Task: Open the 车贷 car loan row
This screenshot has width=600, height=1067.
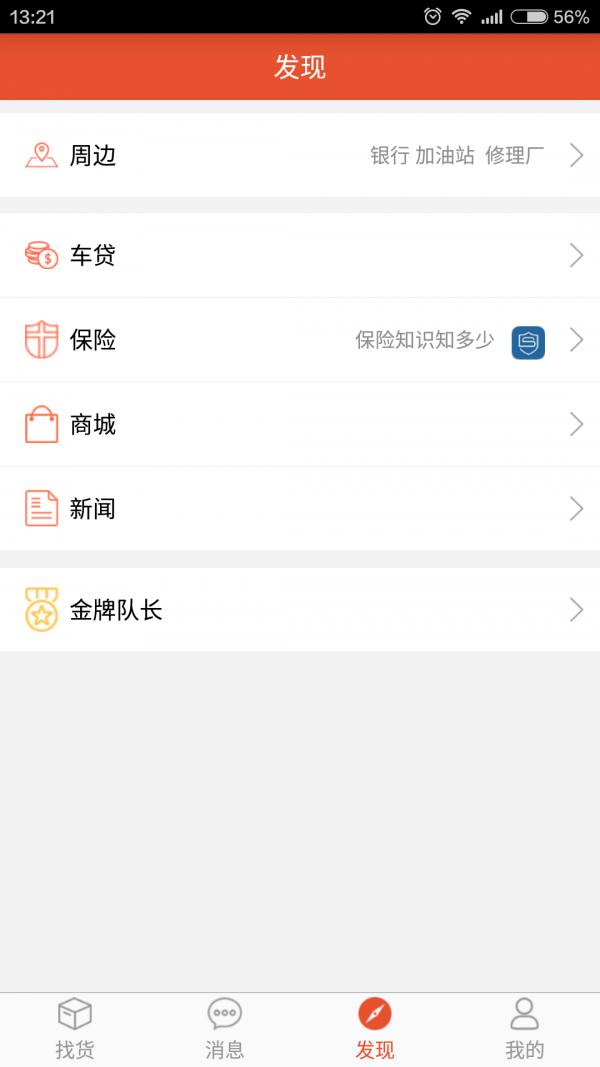Action: [x=300, y=255]
